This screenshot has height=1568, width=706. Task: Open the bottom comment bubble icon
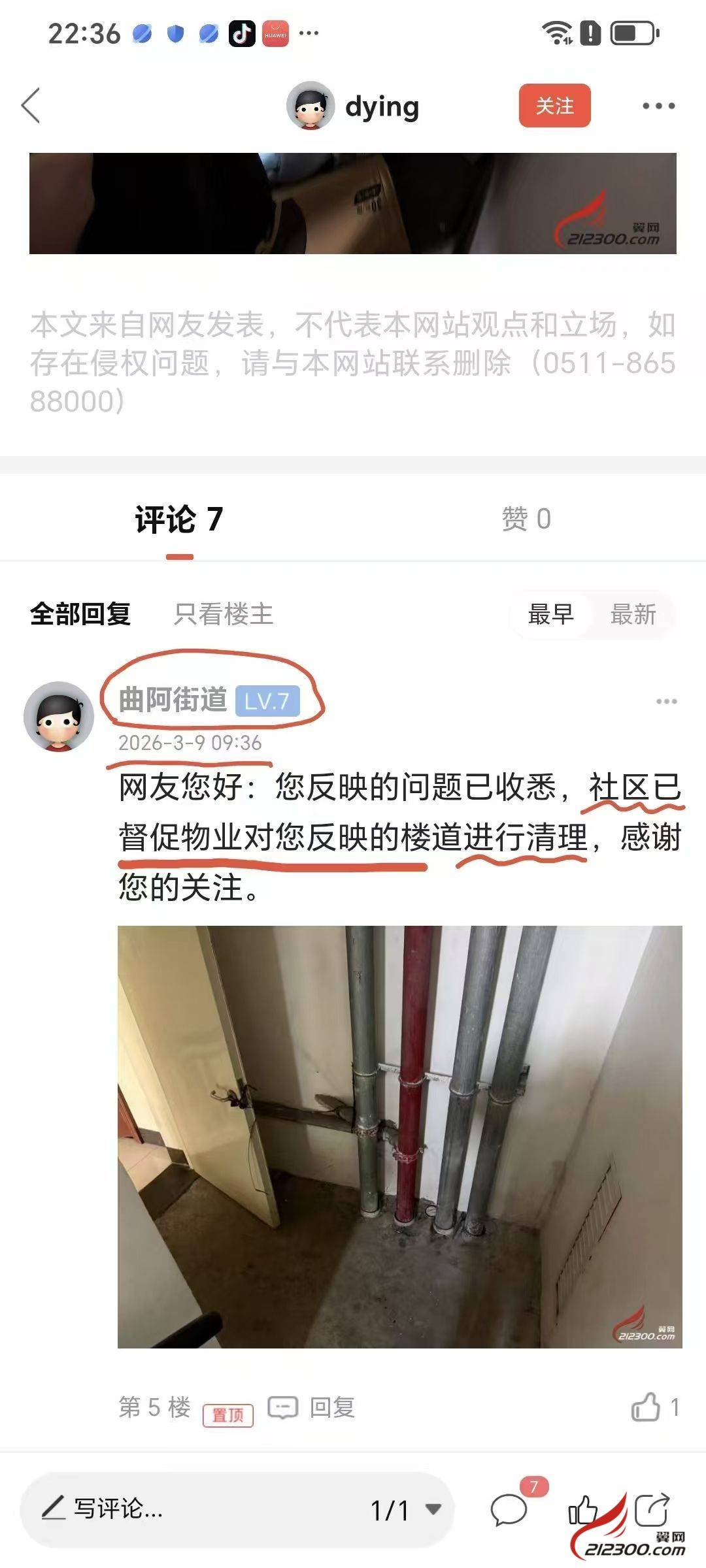509,1510
